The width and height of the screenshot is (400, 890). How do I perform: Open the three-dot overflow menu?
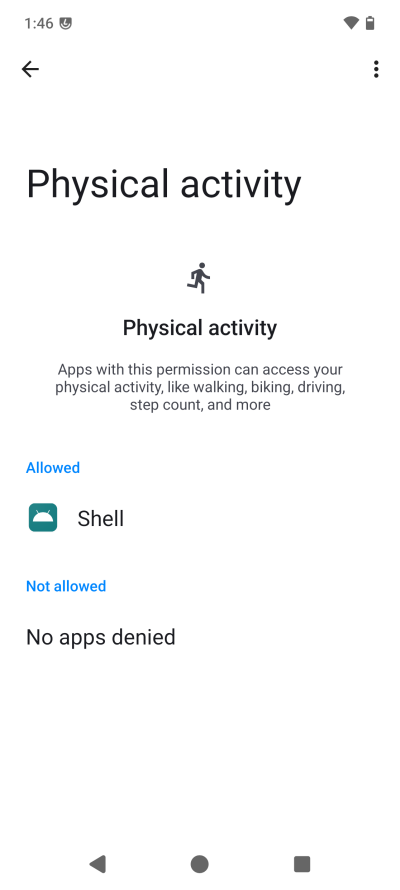[x=376, y=69]
